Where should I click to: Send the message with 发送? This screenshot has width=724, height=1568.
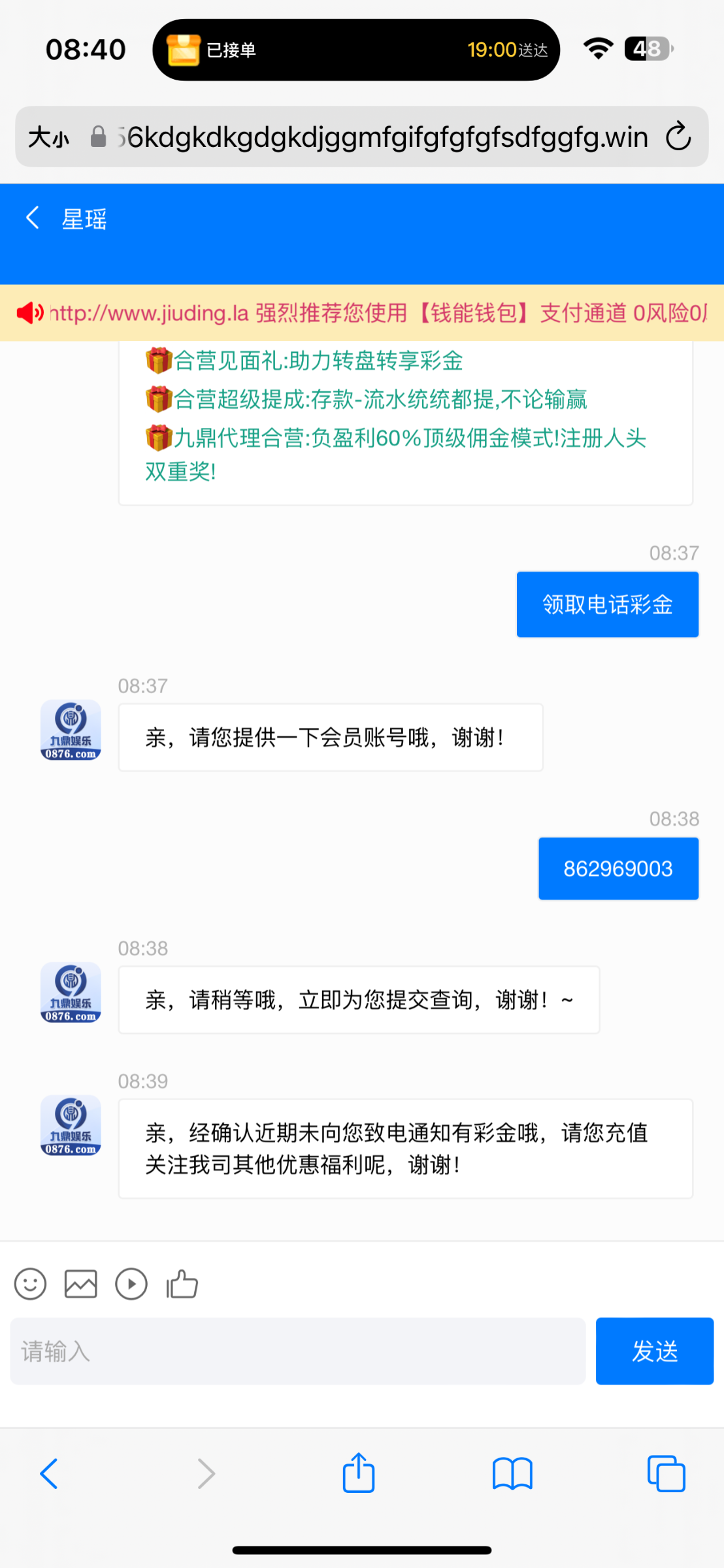coord(655,1350)
